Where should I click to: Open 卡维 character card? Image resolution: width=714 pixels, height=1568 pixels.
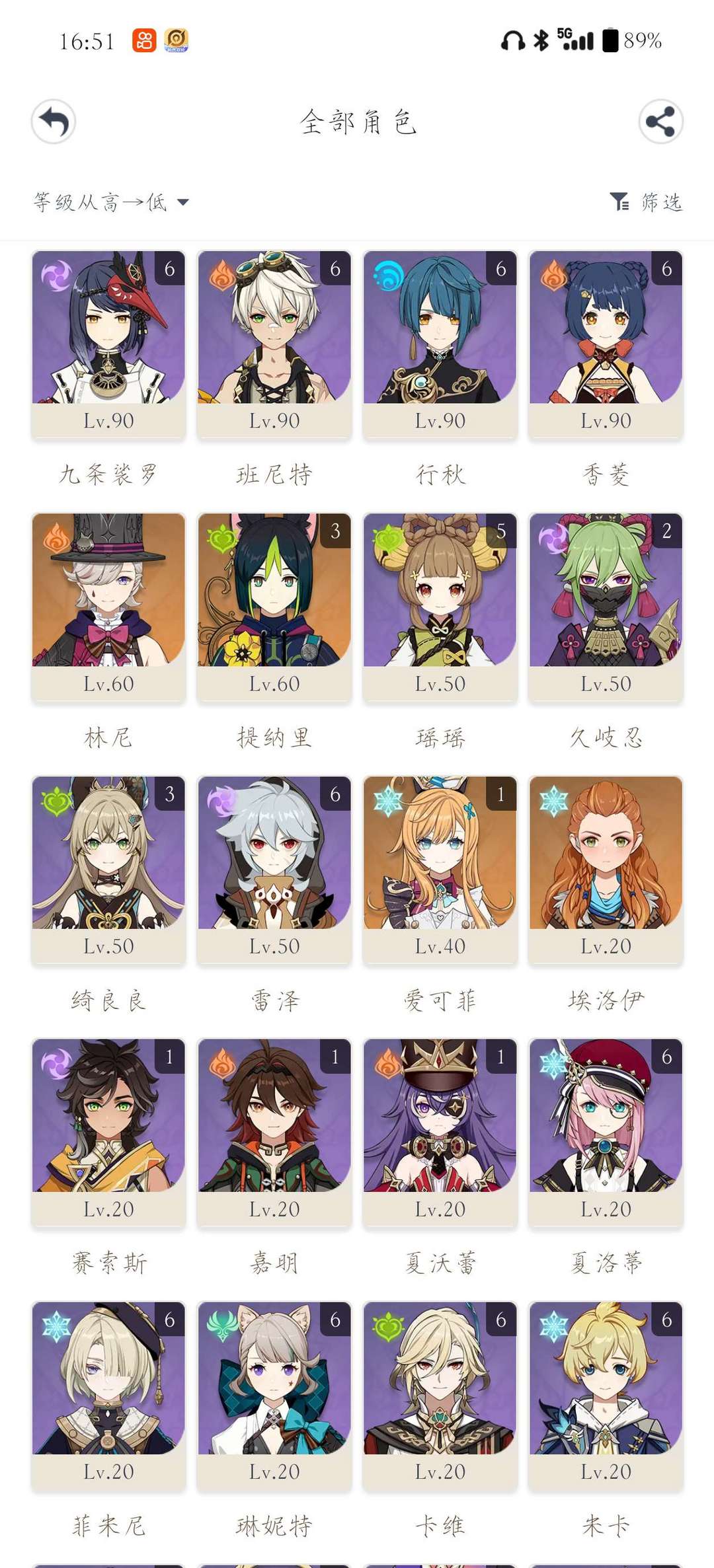440,1395
